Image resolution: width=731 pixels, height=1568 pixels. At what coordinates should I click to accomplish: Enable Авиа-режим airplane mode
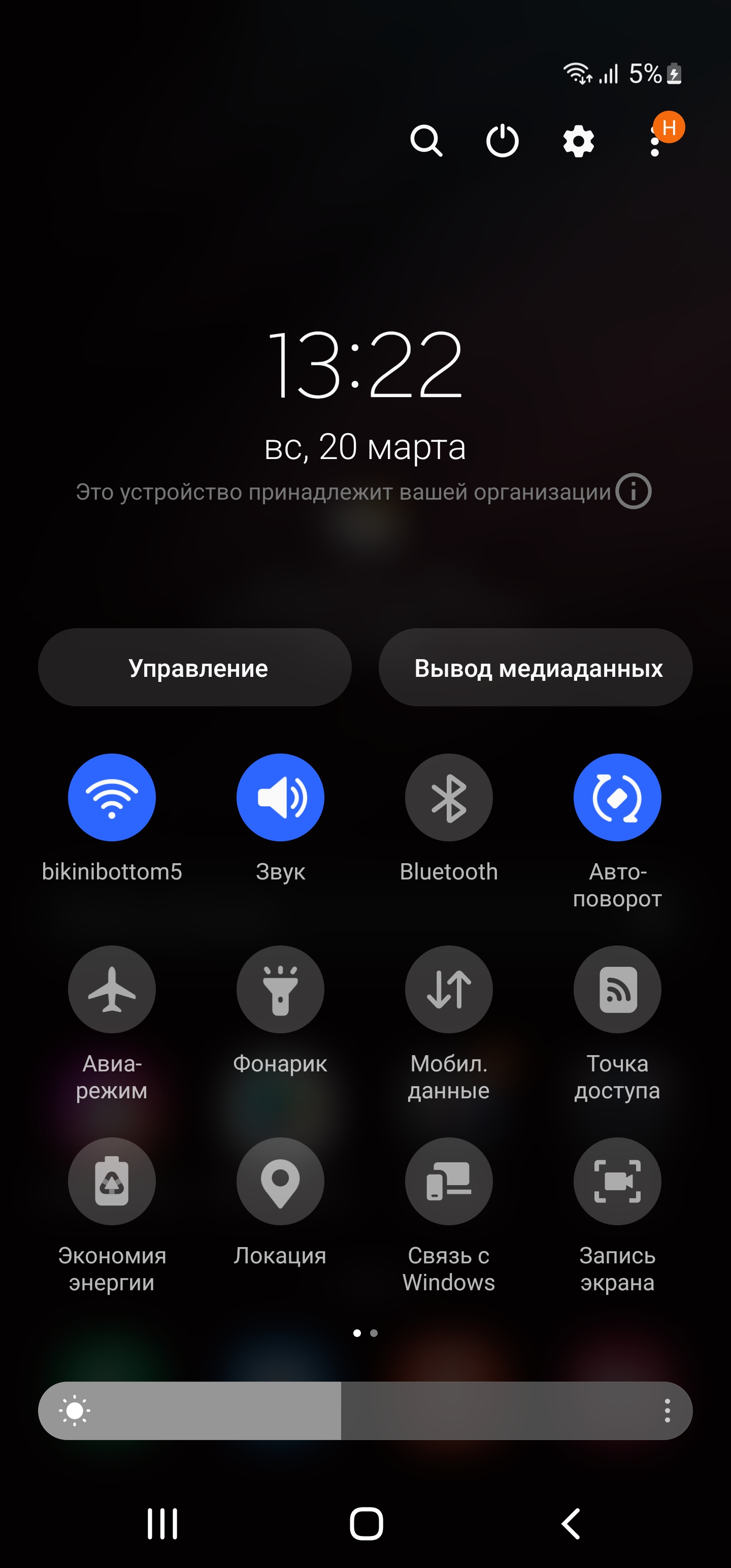[112, 989]
